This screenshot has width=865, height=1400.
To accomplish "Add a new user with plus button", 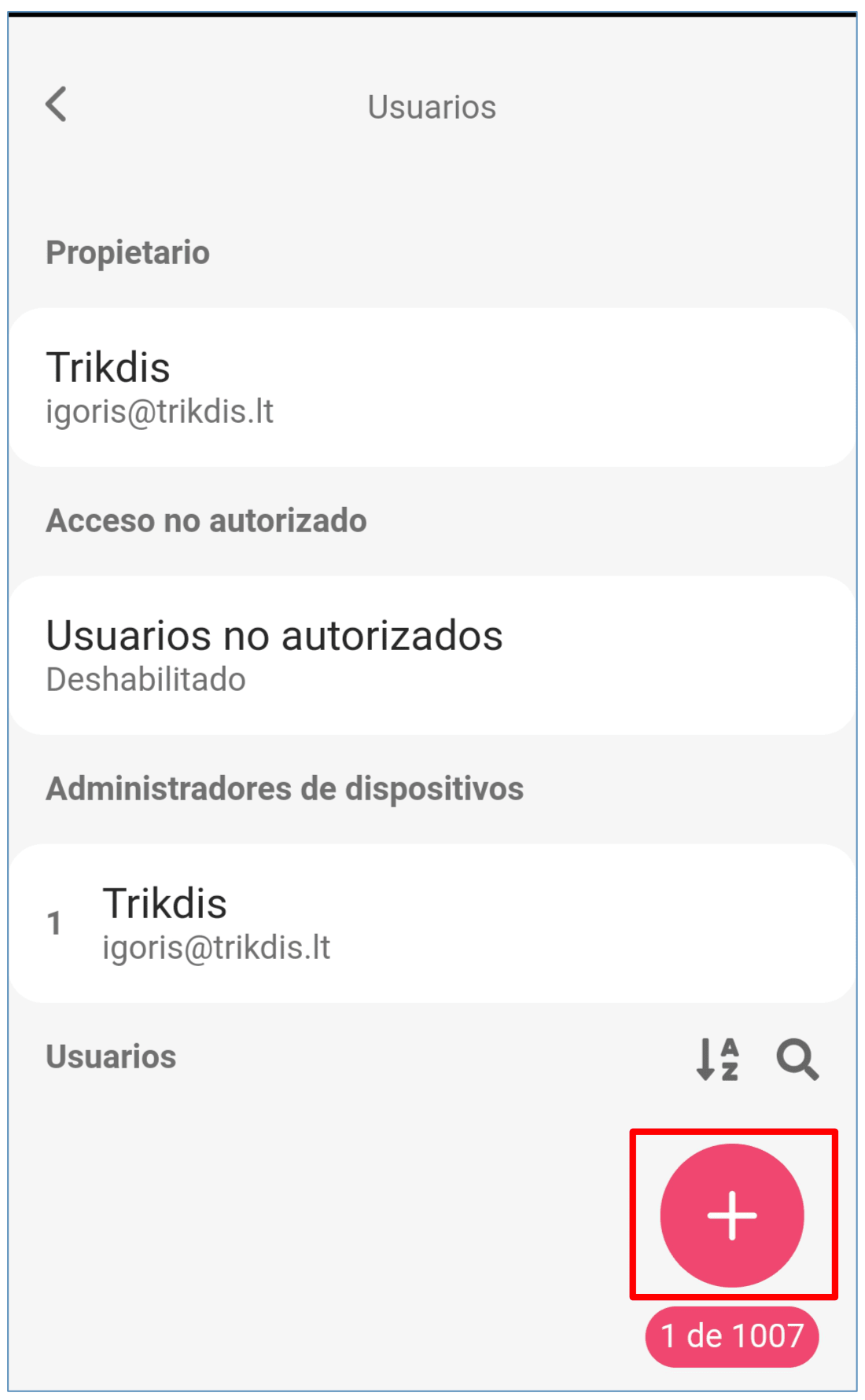I will (732, 1214).
